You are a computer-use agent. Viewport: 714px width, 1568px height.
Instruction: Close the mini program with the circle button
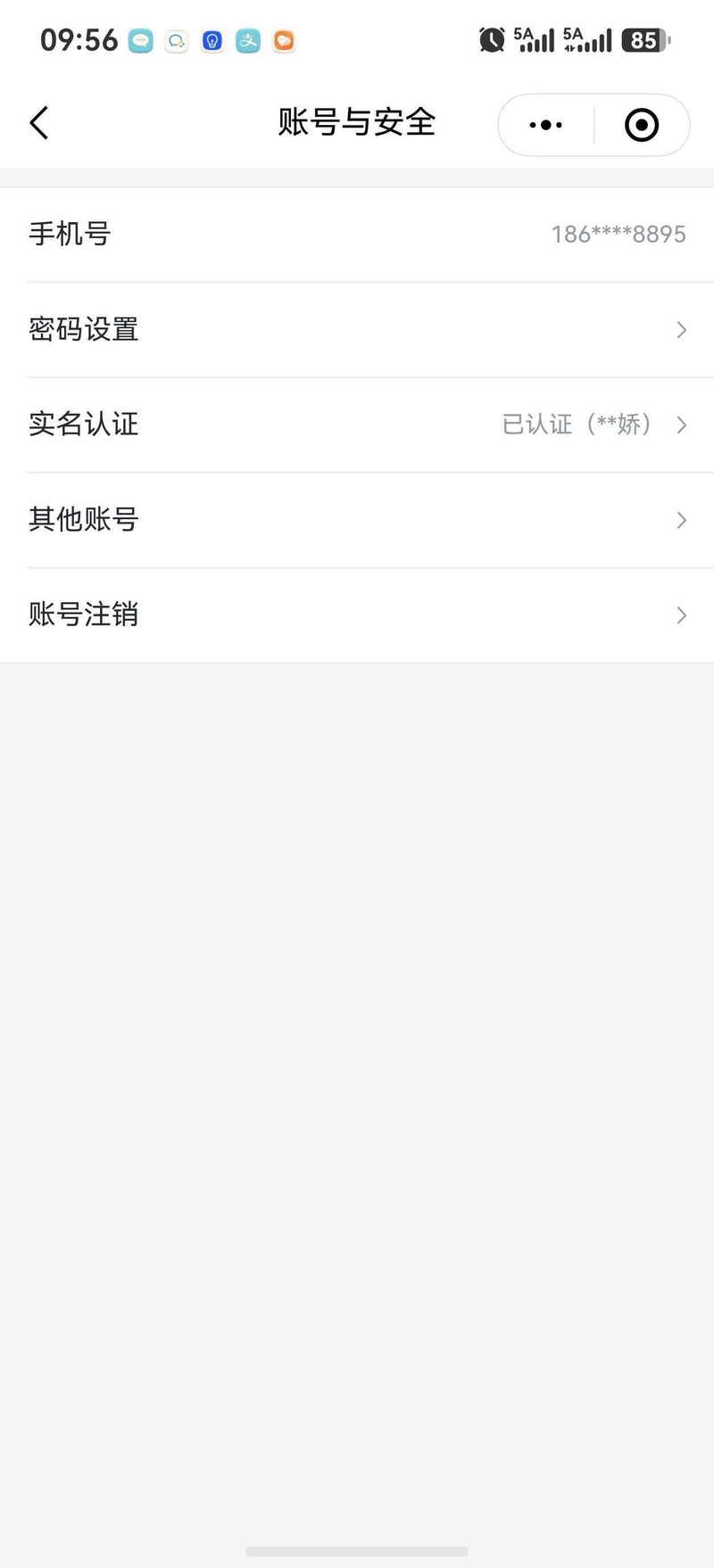(642, 125)
